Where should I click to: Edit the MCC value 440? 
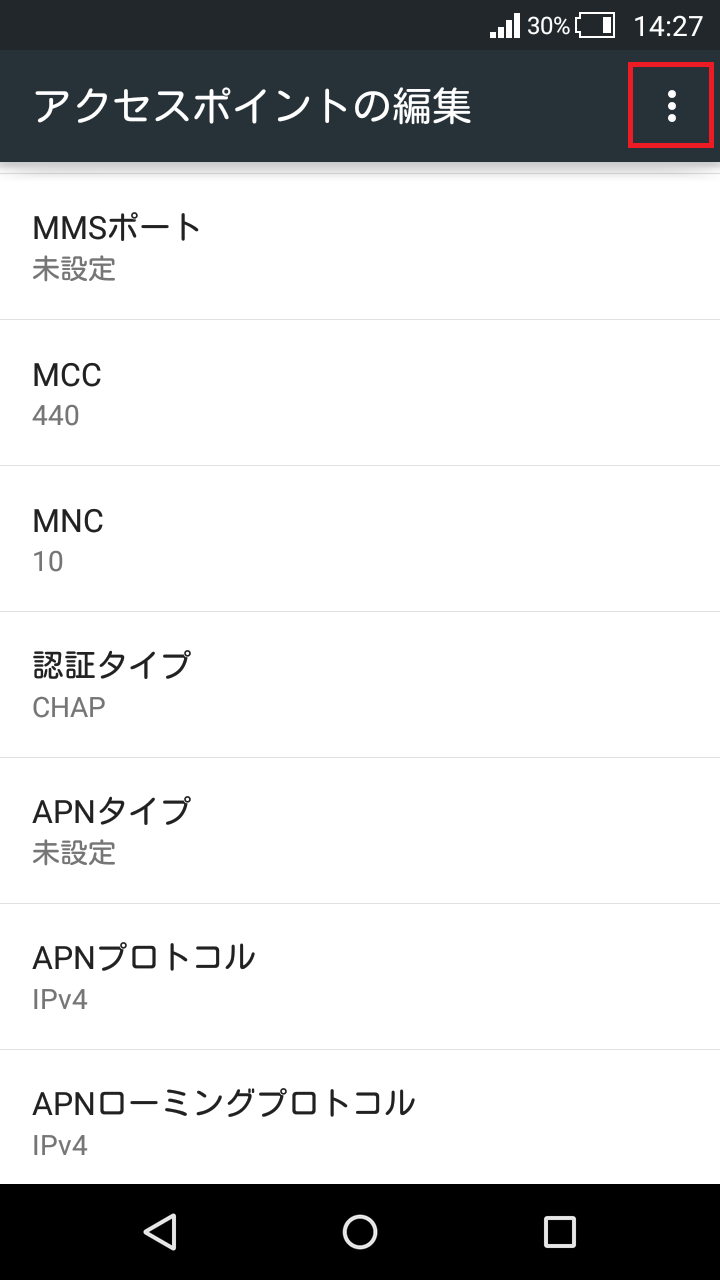tap(360, 392)
